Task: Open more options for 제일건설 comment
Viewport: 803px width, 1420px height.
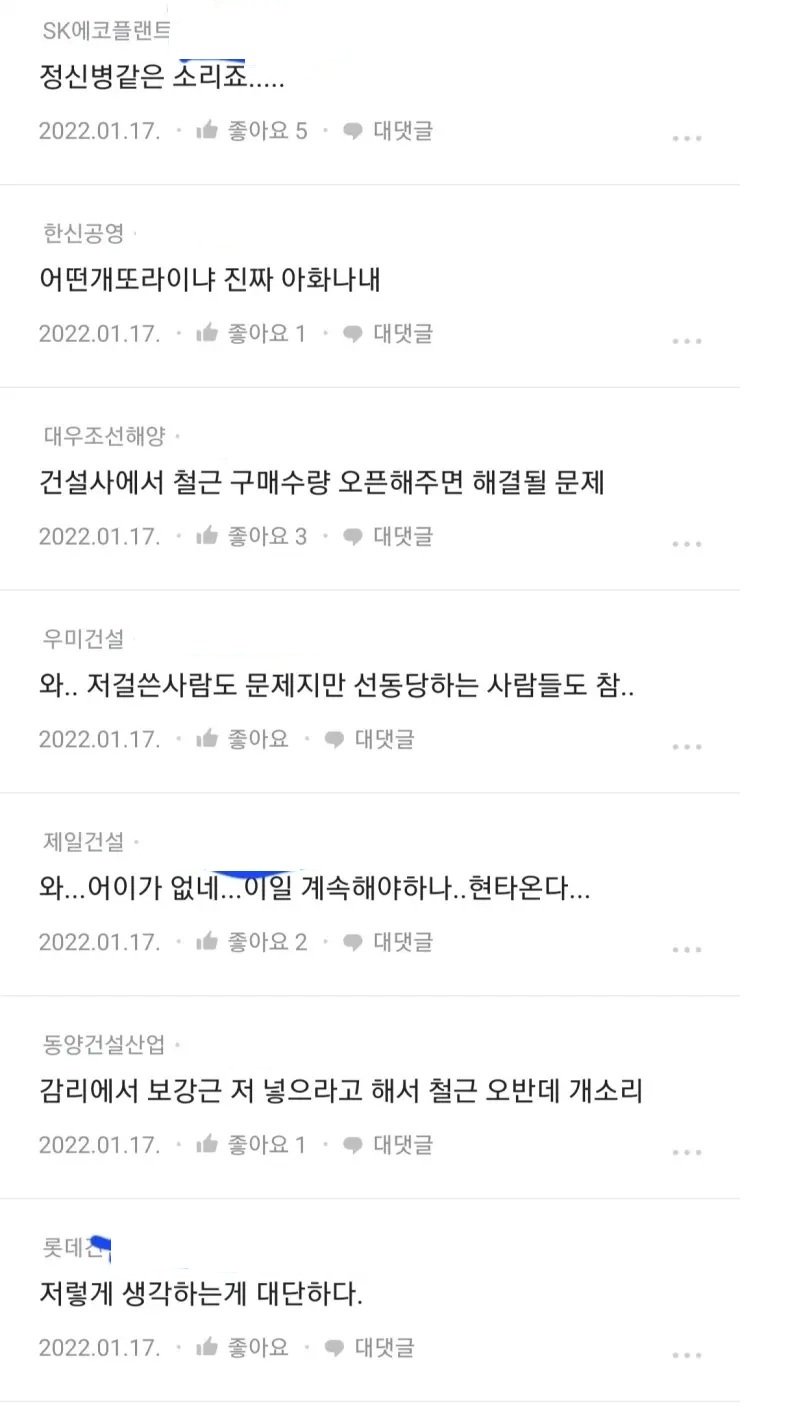Action: pos(686,950)
